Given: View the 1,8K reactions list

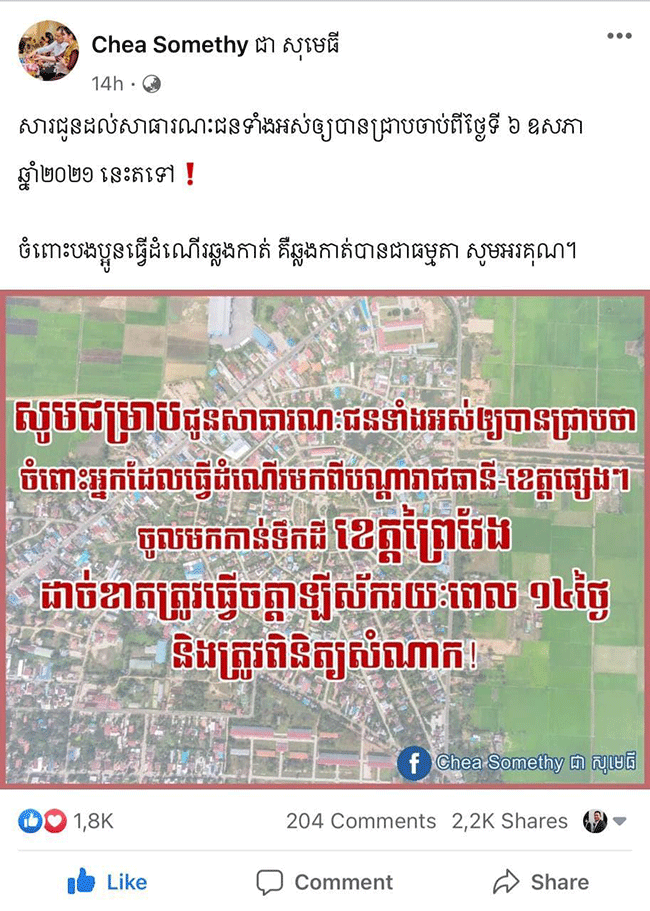Looking at the screenshot, I should [x=67, y=821].
